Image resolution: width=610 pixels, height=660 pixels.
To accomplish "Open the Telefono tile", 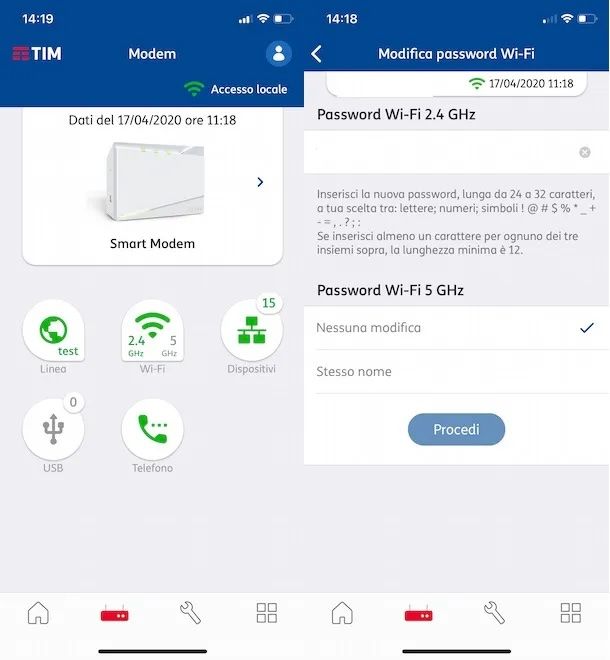I will pyautogui.click(x=152, y=431).
